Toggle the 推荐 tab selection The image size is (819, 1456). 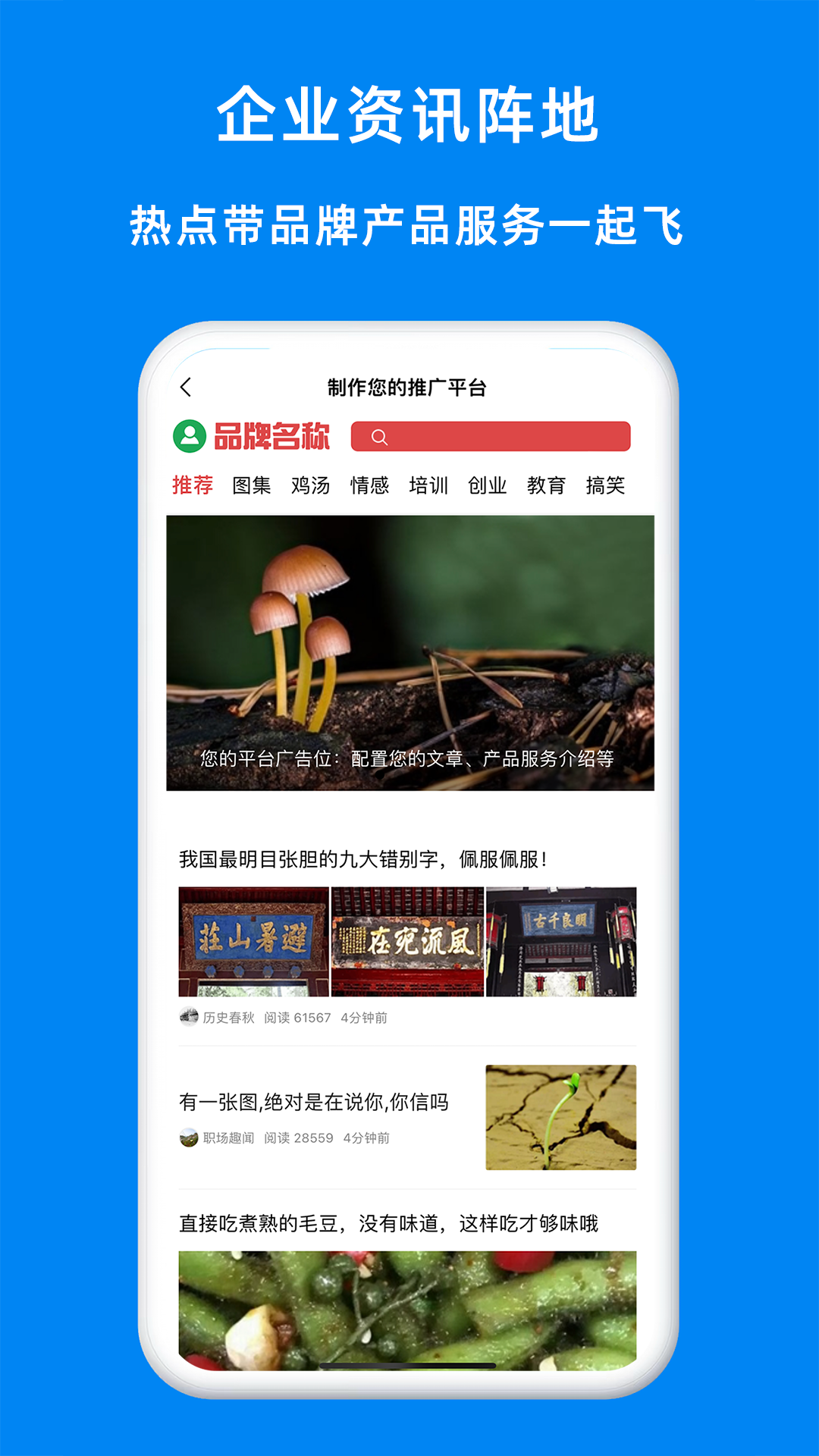[192, 486]
